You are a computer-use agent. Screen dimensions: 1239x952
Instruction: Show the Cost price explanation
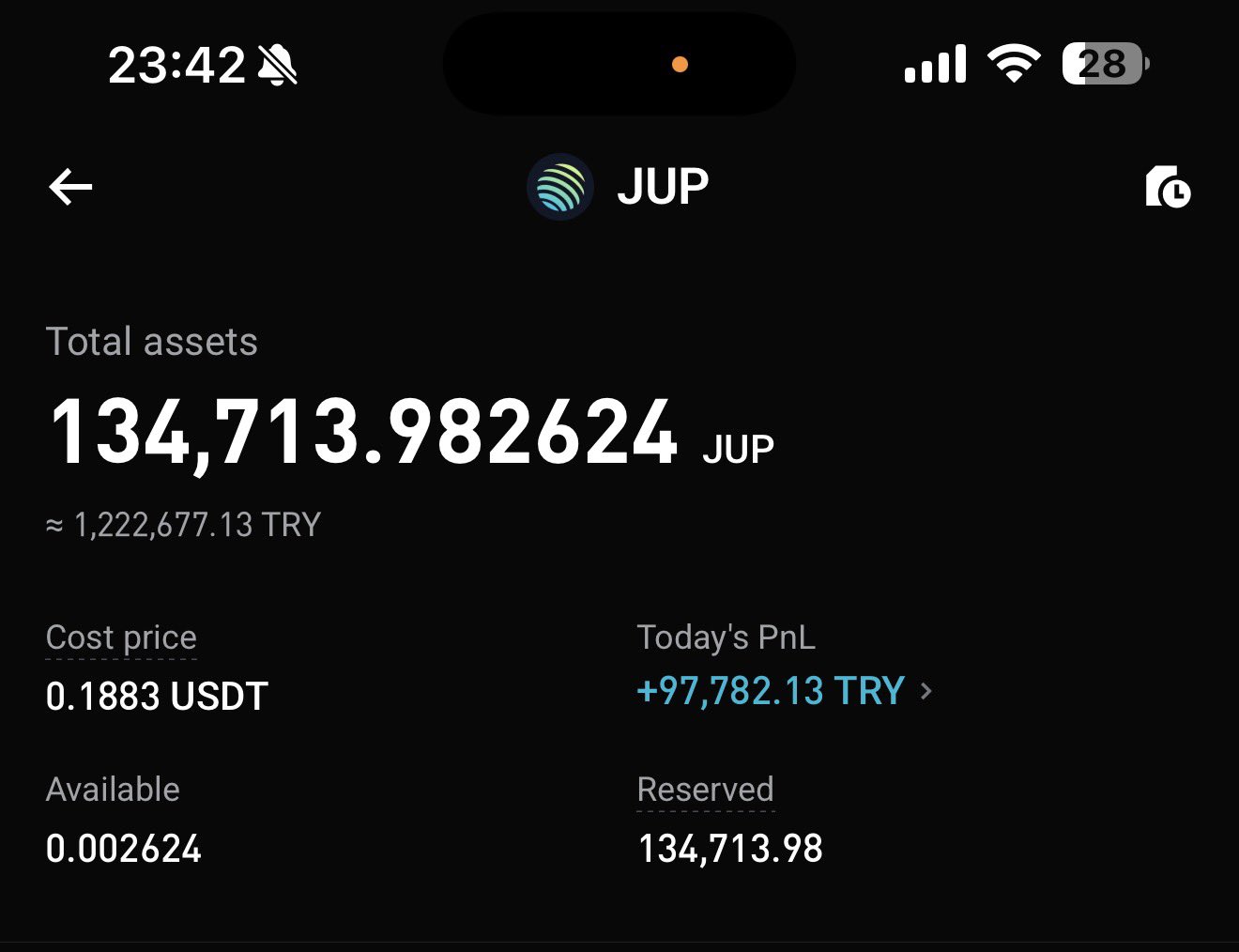pos(121,638)
